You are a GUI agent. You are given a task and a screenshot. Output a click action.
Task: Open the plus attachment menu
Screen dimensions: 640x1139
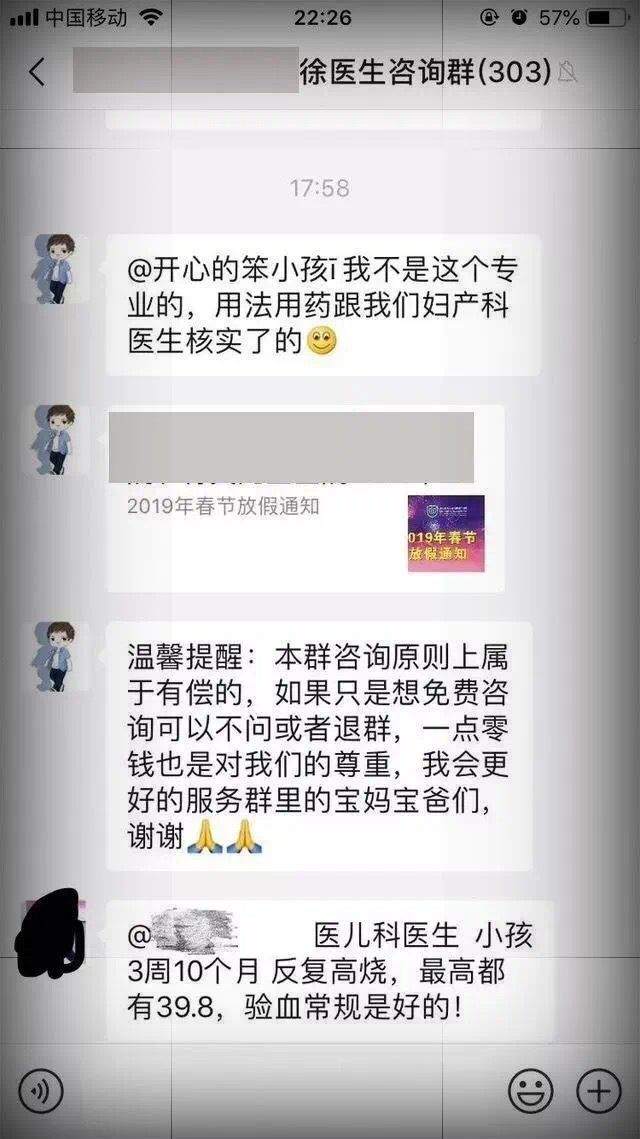[598, 1091]
